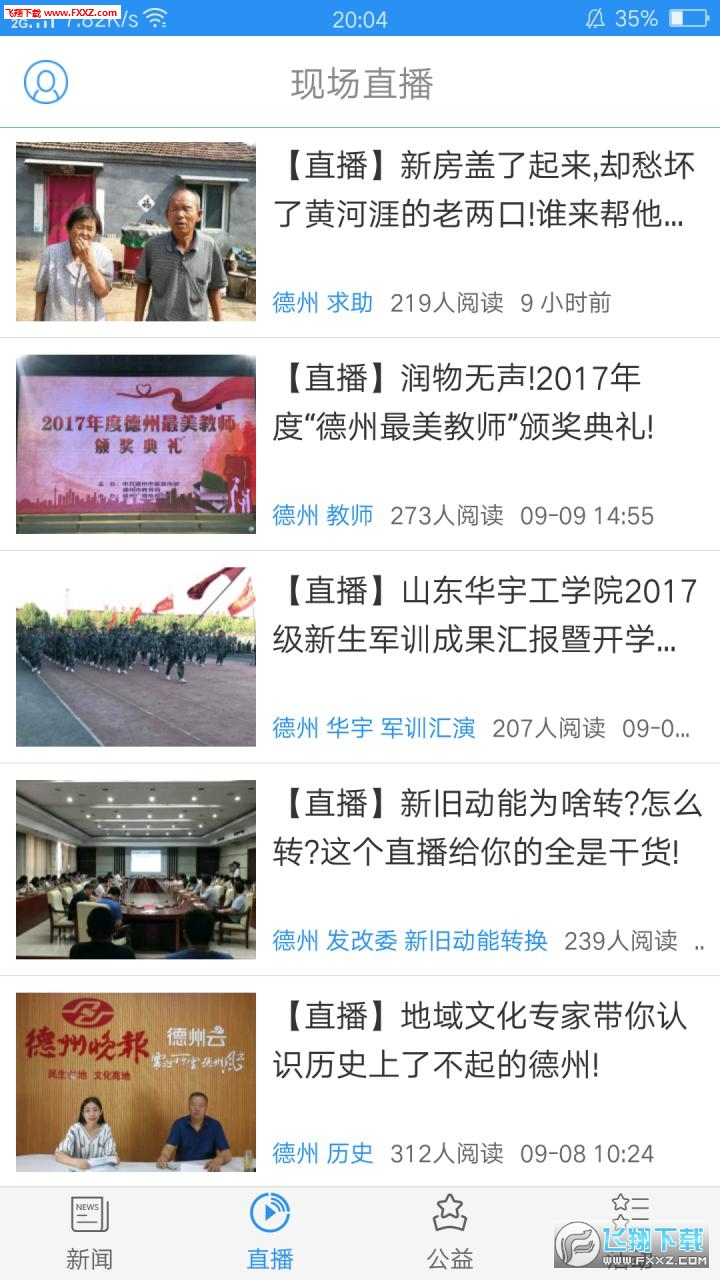Open the 新旧动能转换 tag link
Screen dimensions: 720x1280
point(477,942)
